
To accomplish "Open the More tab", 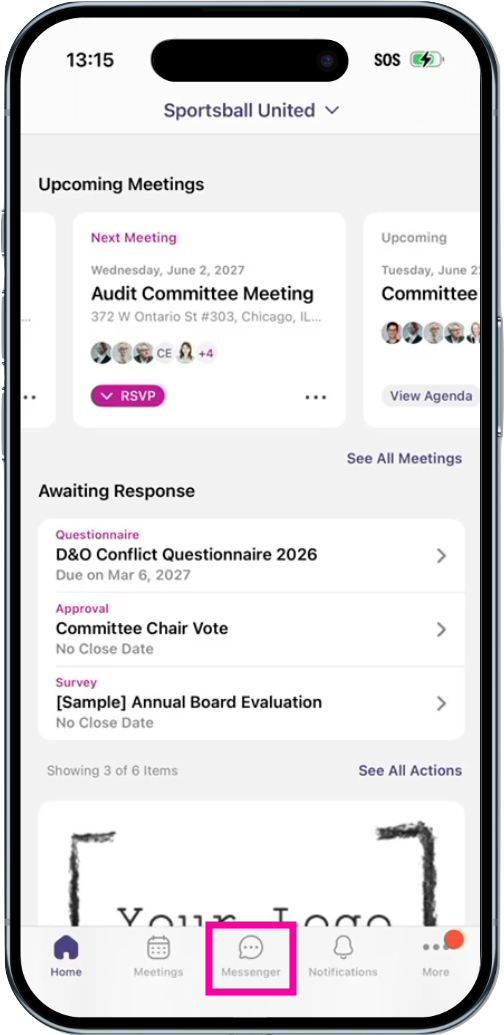I will (x=436, y=956).
